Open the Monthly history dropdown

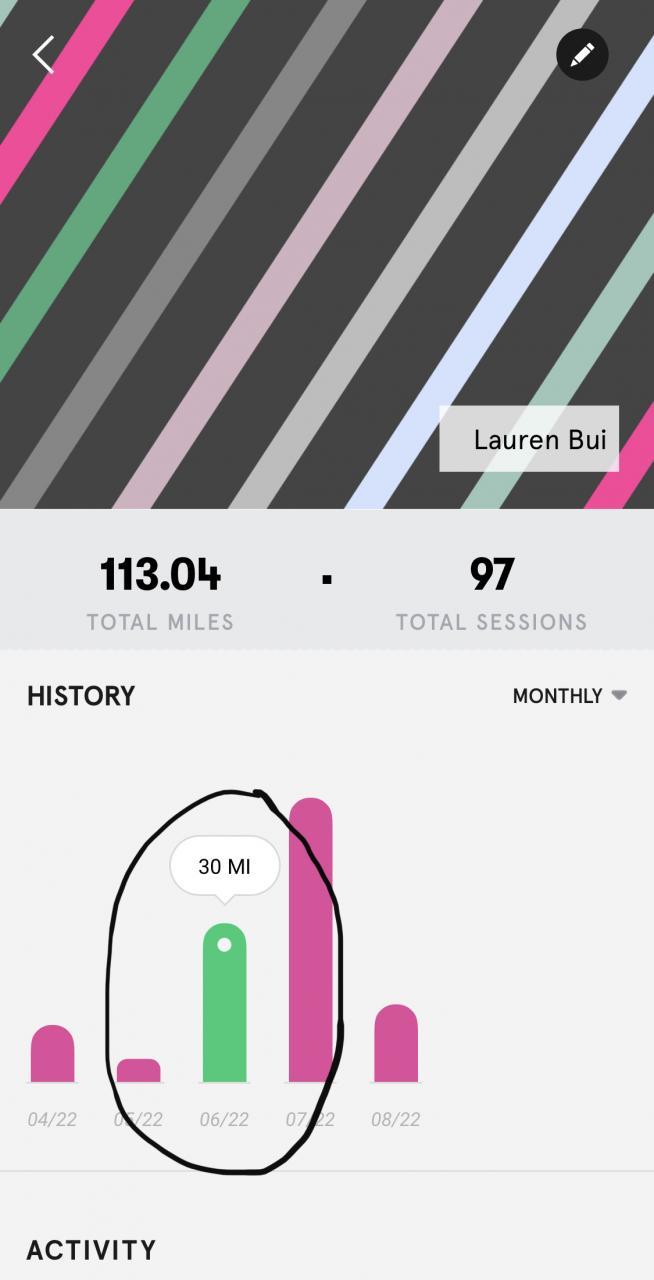pyautogui.click(x=569, y=696)
